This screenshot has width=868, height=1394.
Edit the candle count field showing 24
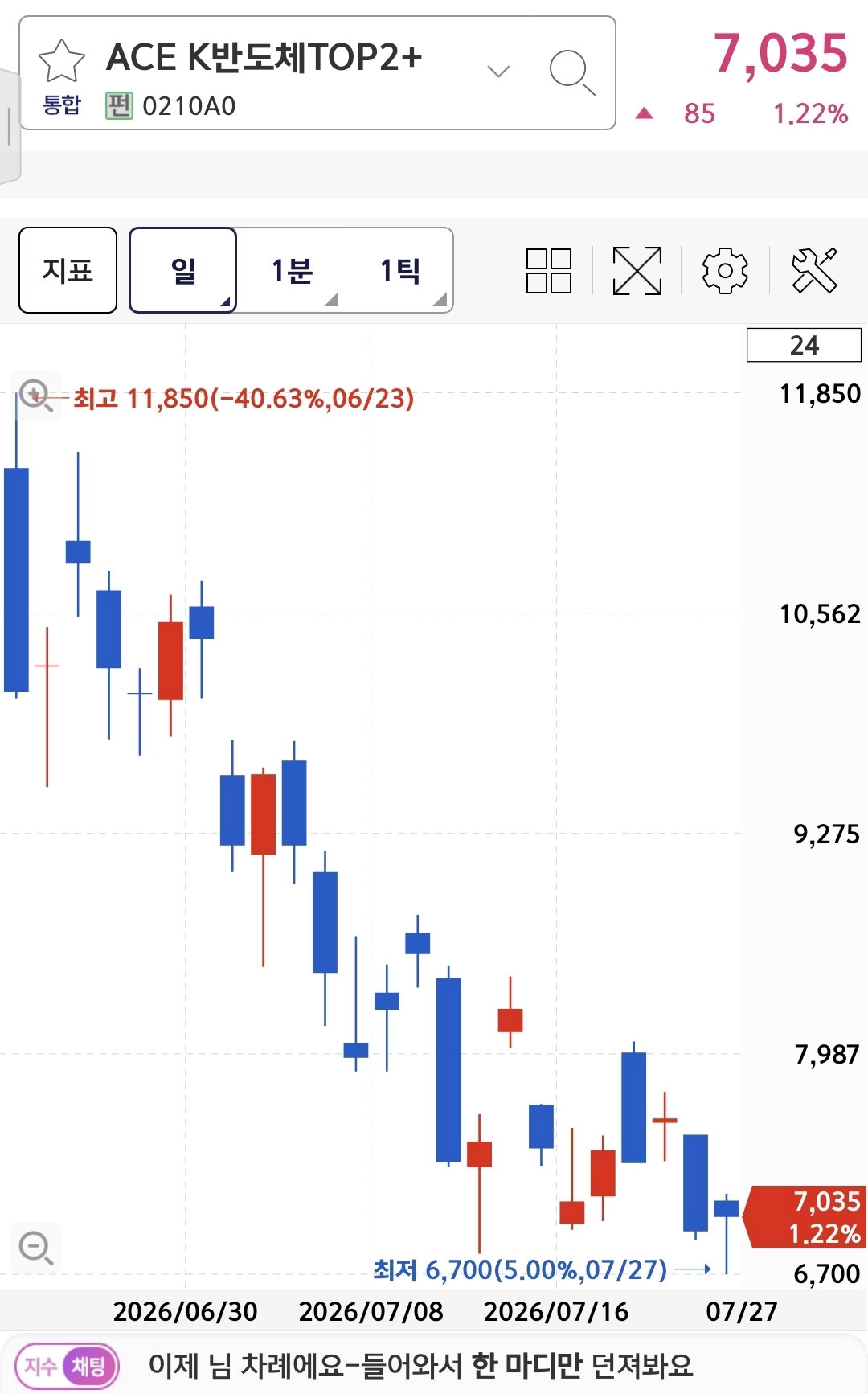point(804,345)
